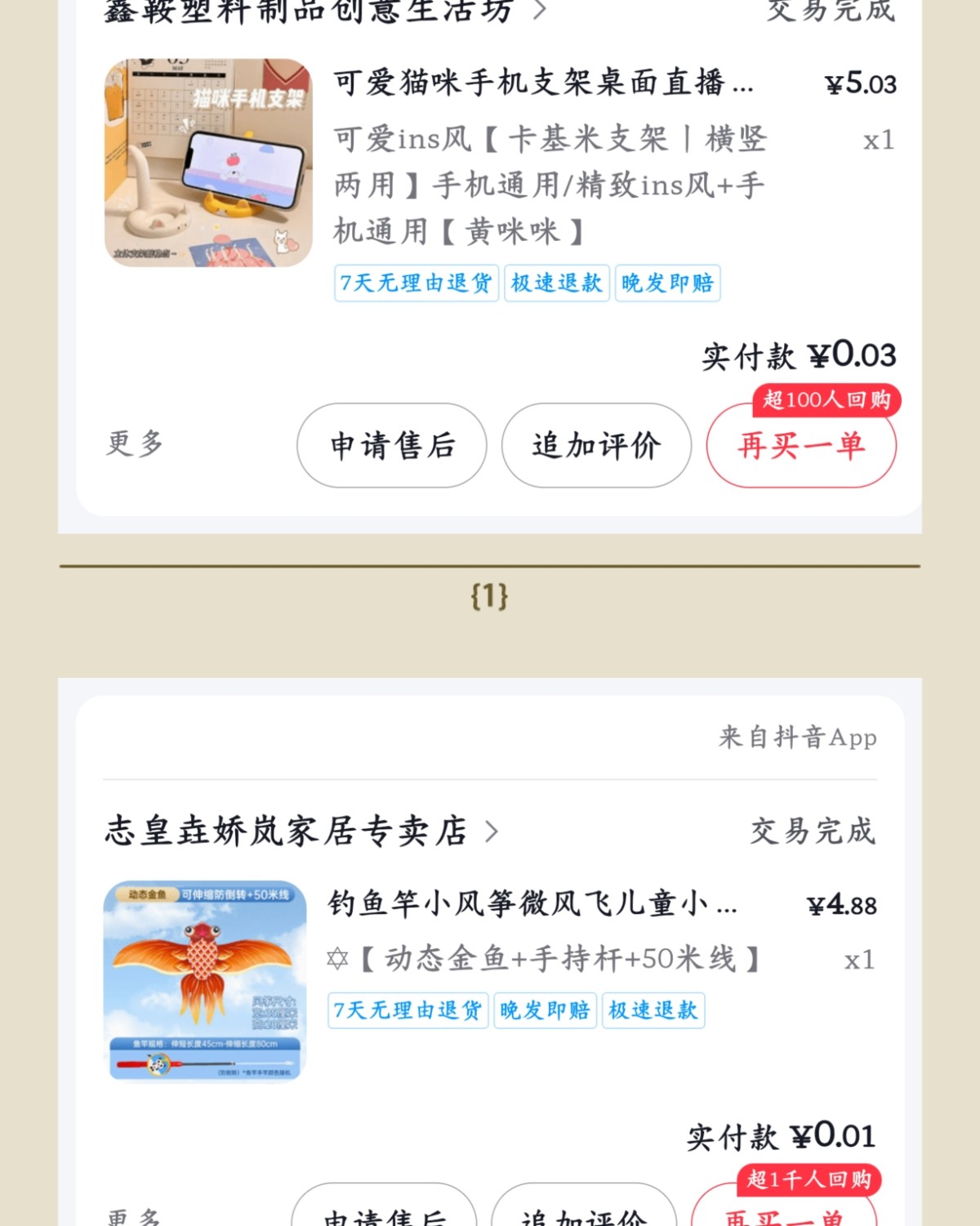Click 追加评价 for the cat phone stand order
This screenshot has width=980, height=1226.
[595, 446]
